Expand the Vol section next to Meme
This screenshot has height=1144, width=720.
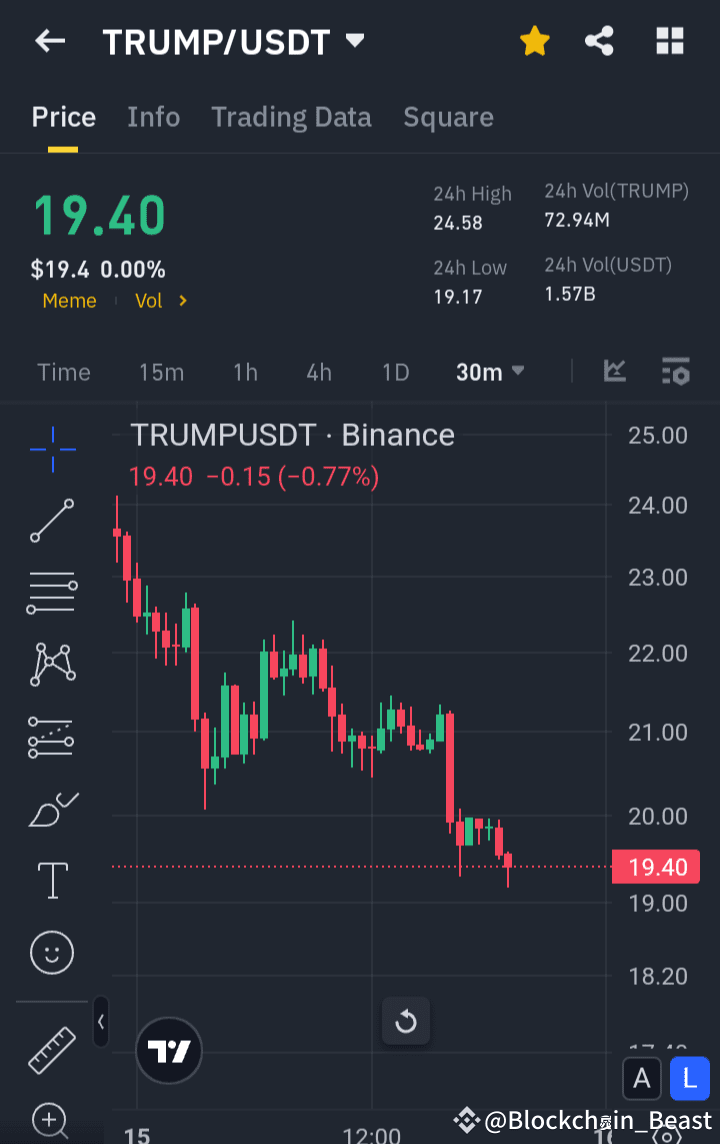(x=160, y=300)
